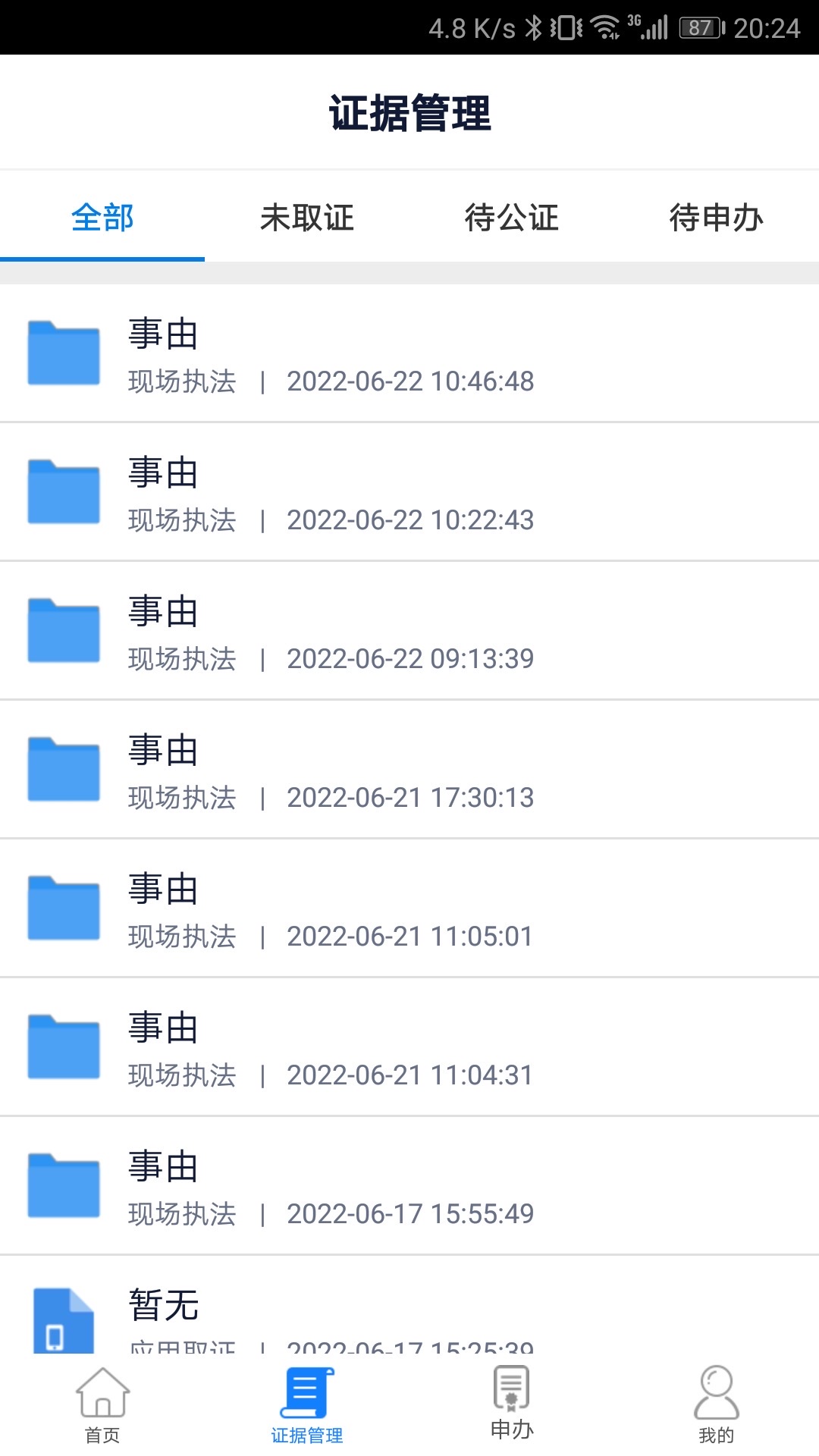
Task: Open the blue document icon of 暂无 entry
Action: [64, 1321]
